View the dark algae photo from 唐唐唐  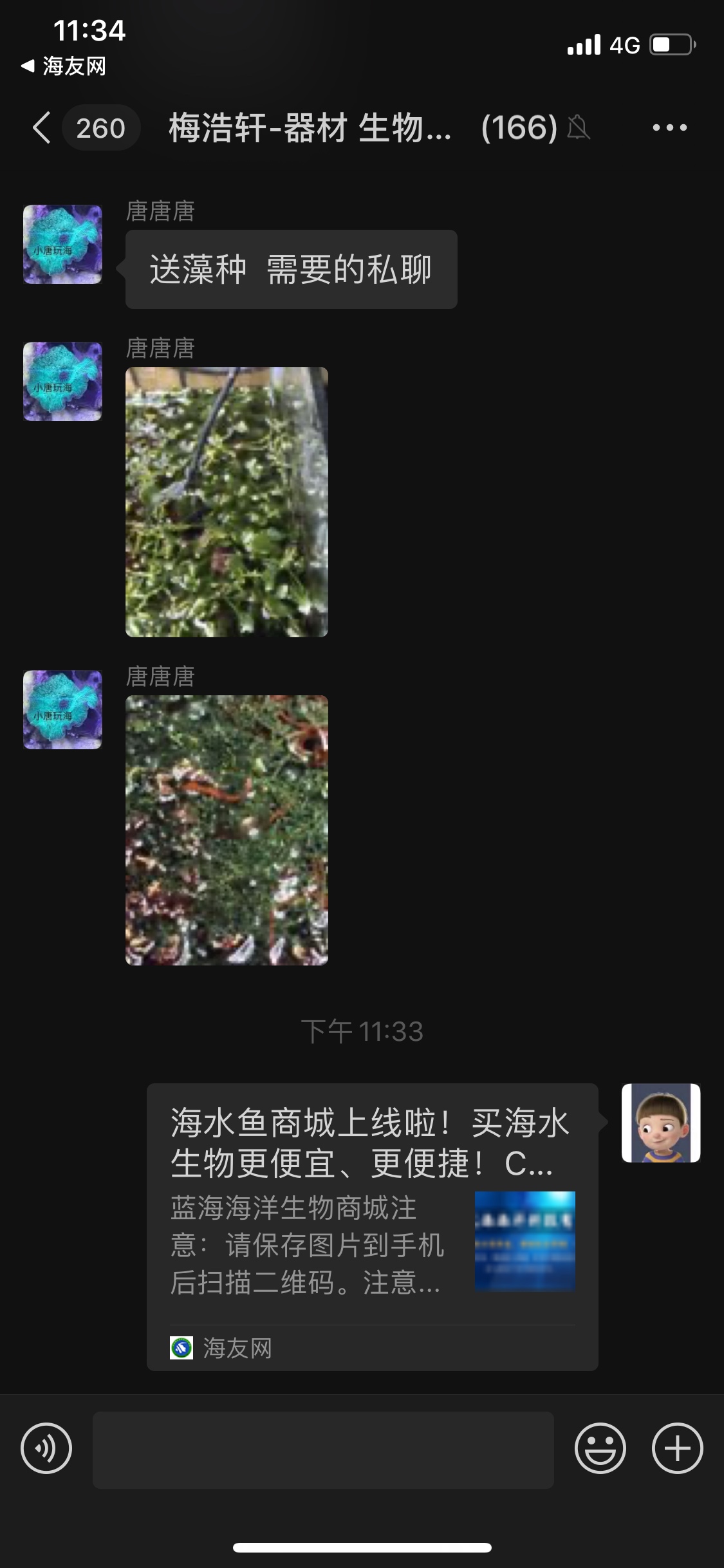click(x=227, y=830)
